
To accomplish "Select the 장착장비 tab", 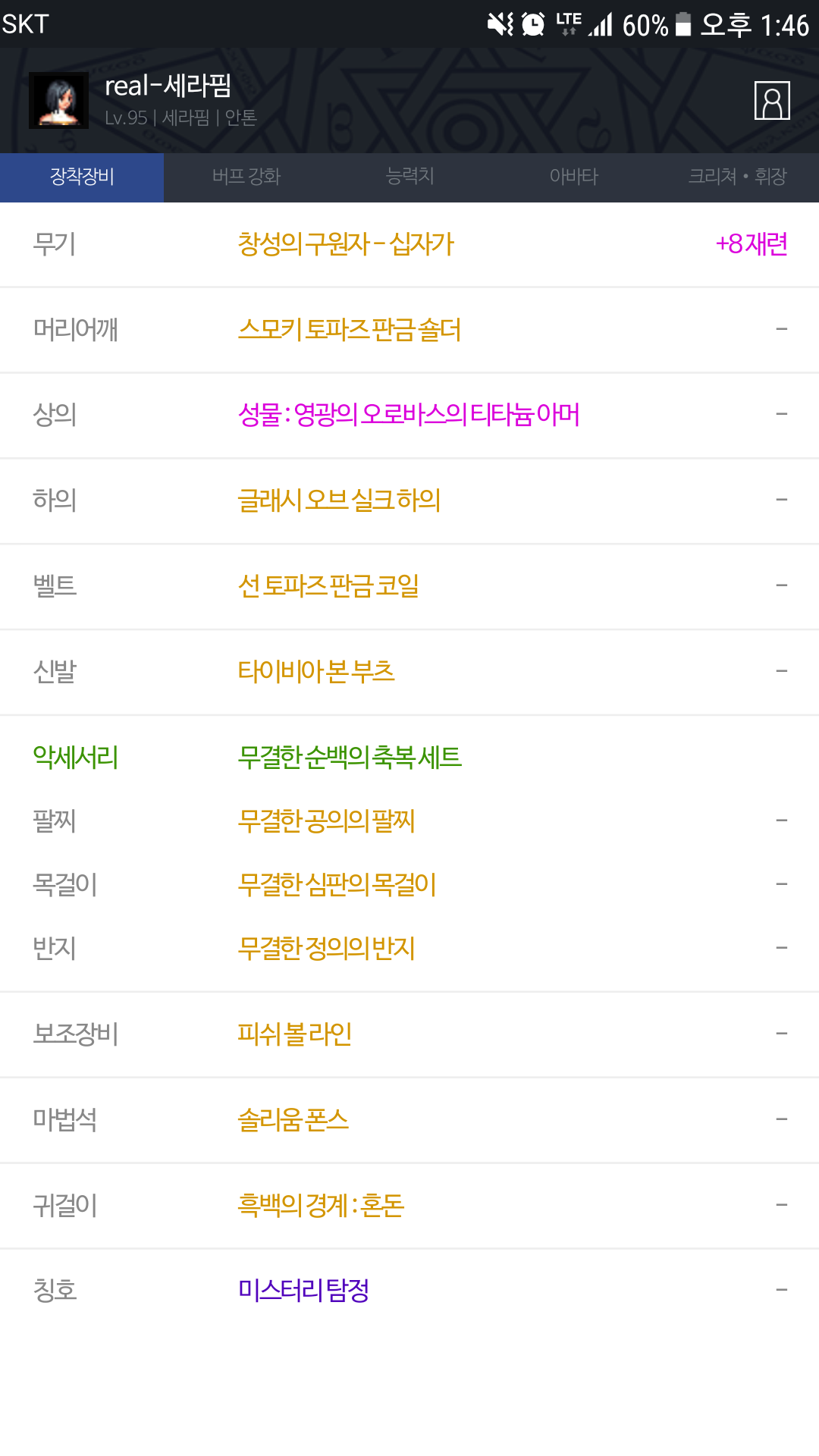I will pyautogui.click(x=82, y=177).
